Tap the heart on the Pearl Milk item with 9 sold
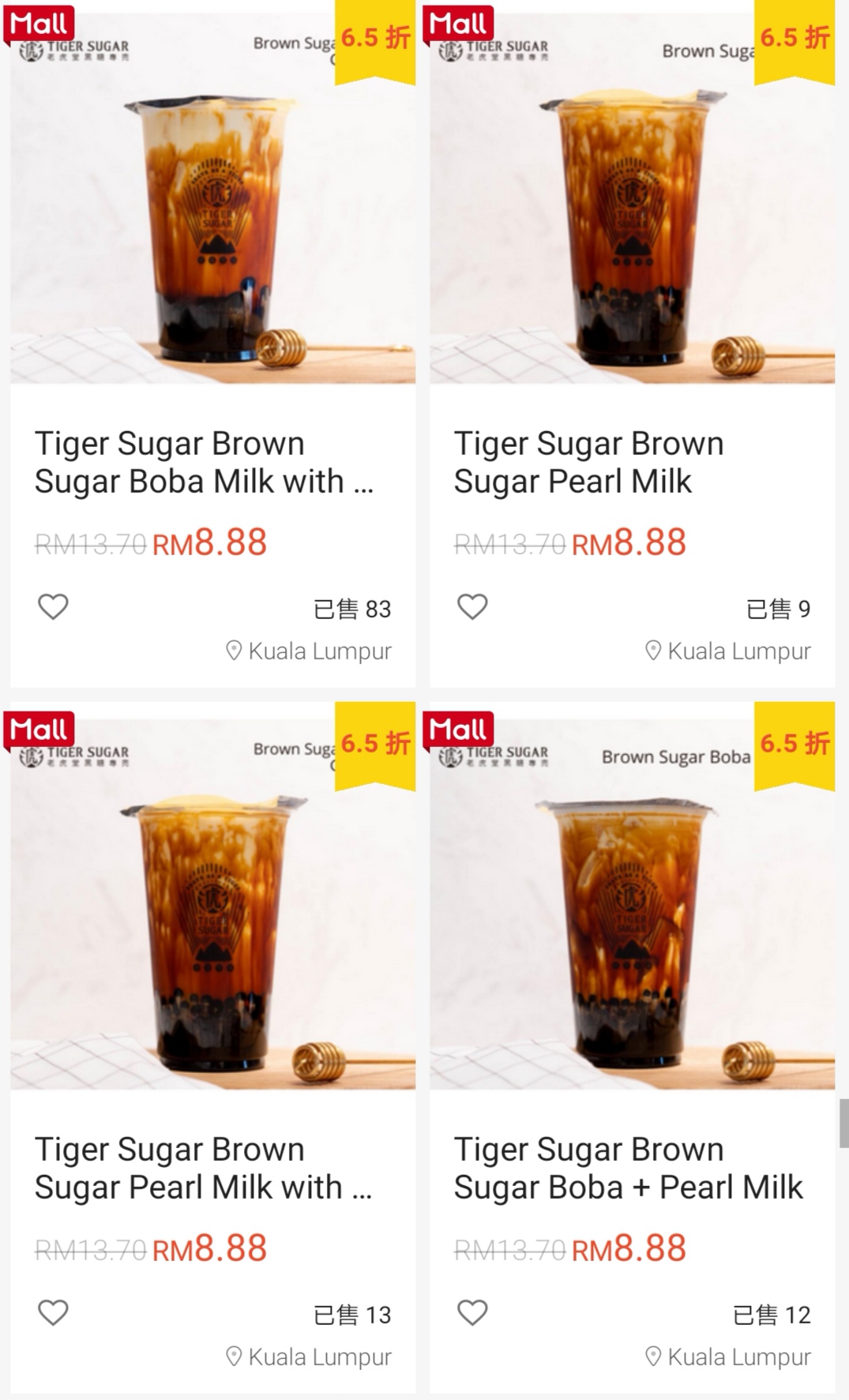 pos(473,607)
